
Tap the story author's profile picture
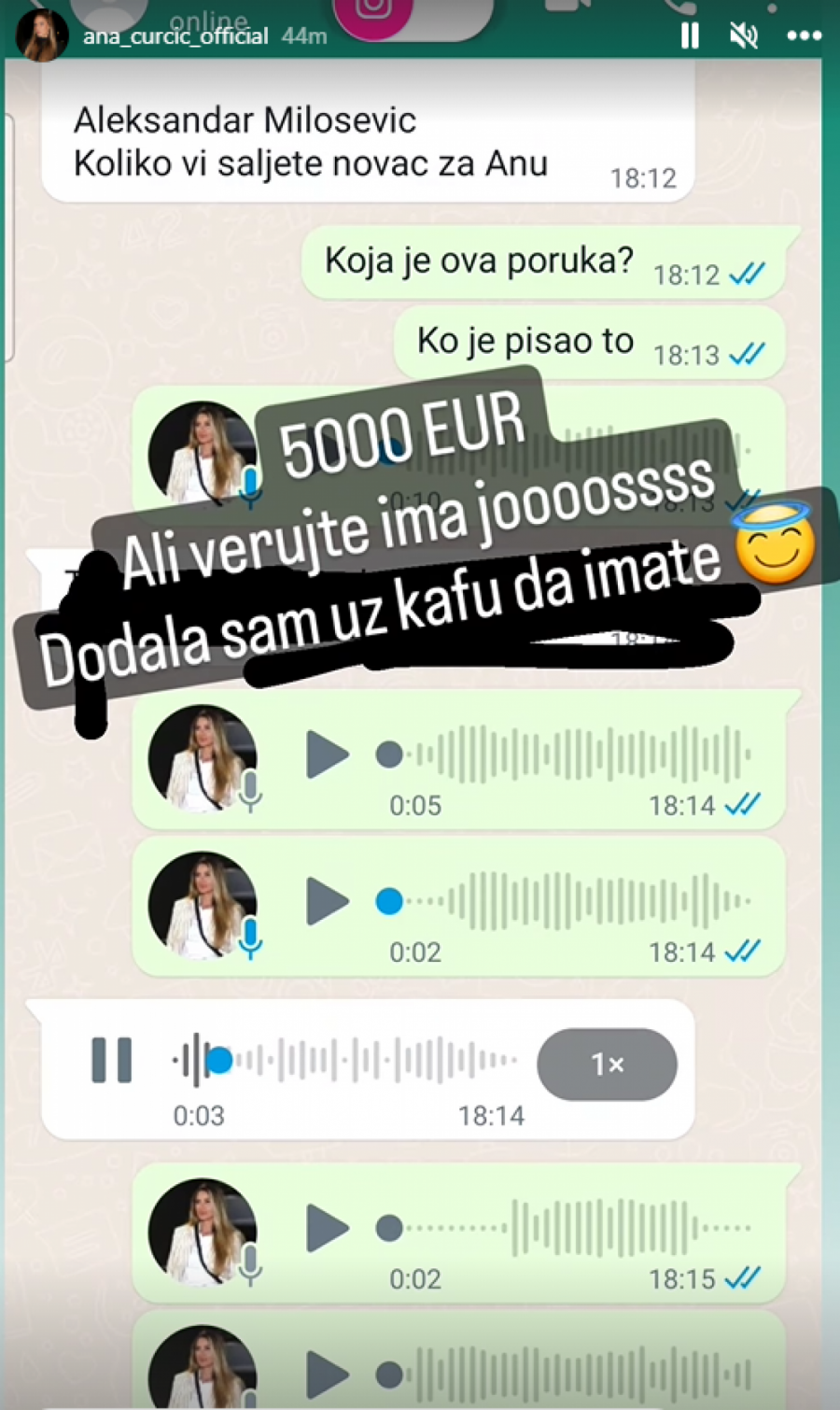point(42,36)
